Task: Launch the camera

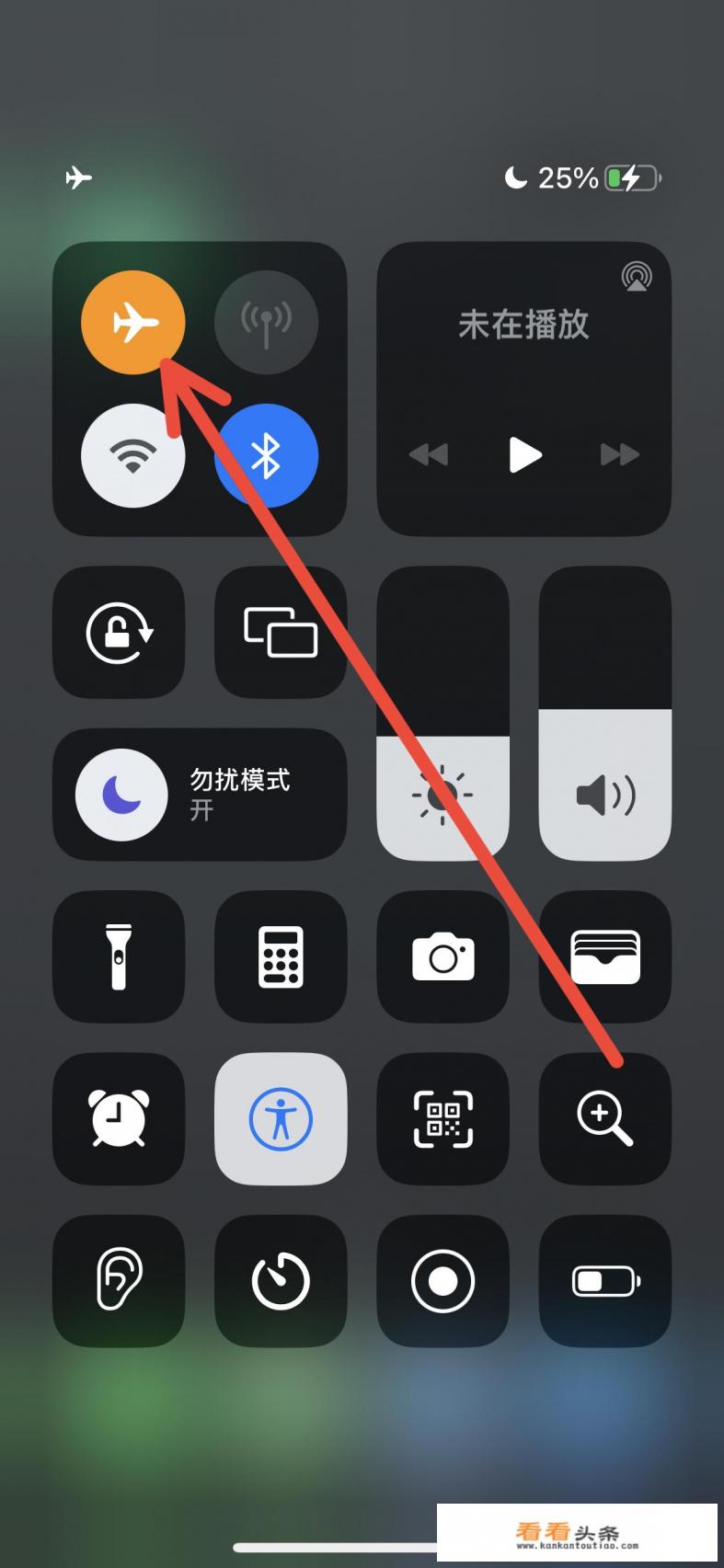Action: tap(442, 956)
